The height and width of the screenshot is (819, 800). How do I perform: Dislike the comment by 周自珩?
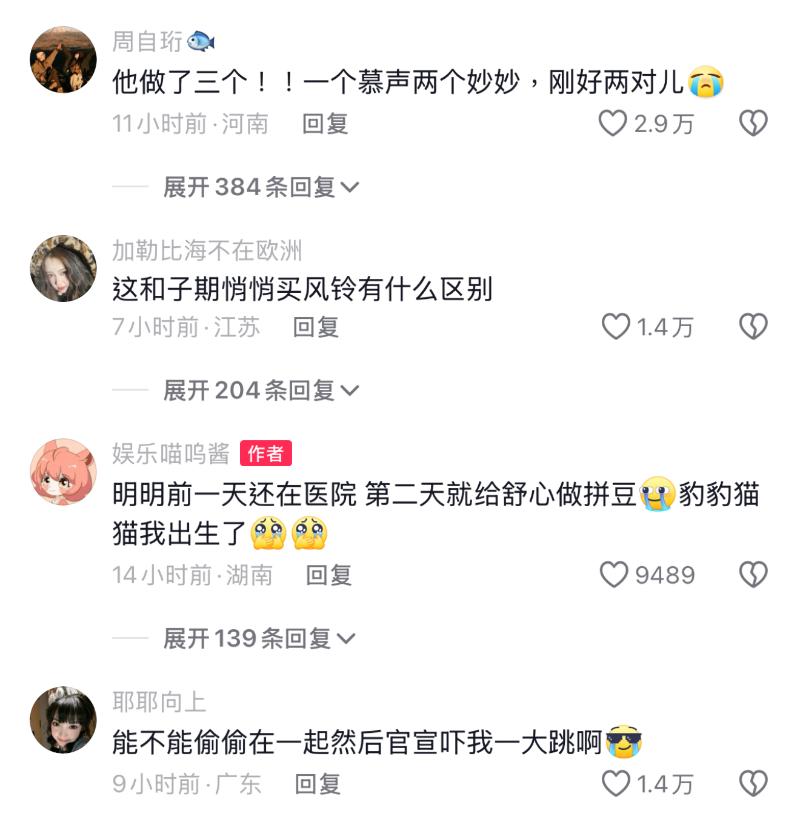pyautogui.click(x=752, y=124)
